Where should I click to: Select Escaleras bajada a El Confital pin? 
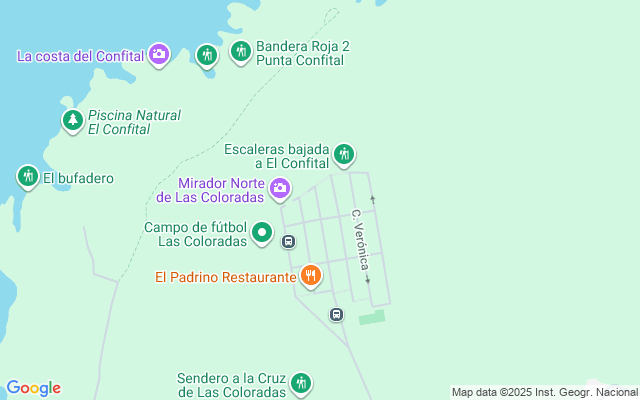(344, 155)
